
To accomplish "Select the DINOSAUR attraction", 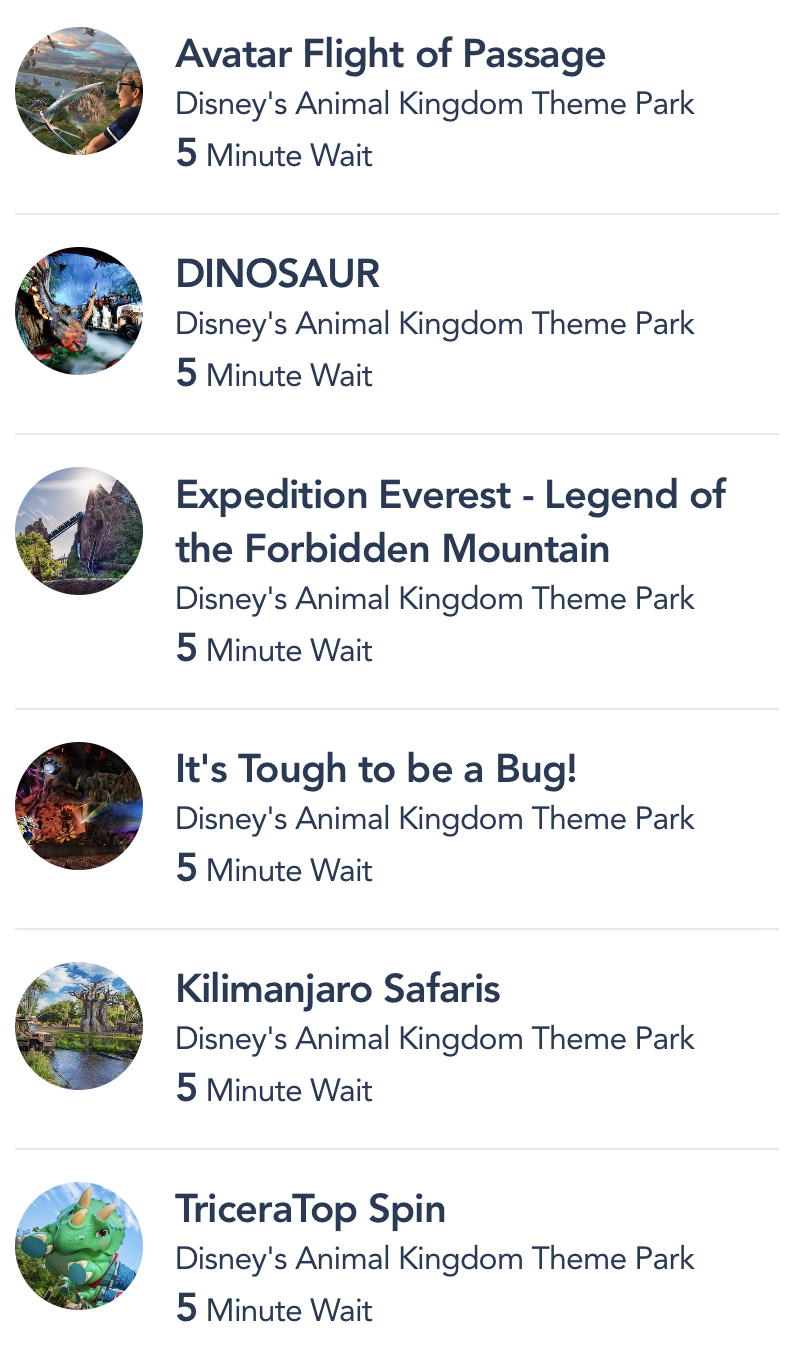I will pos(278,274).
